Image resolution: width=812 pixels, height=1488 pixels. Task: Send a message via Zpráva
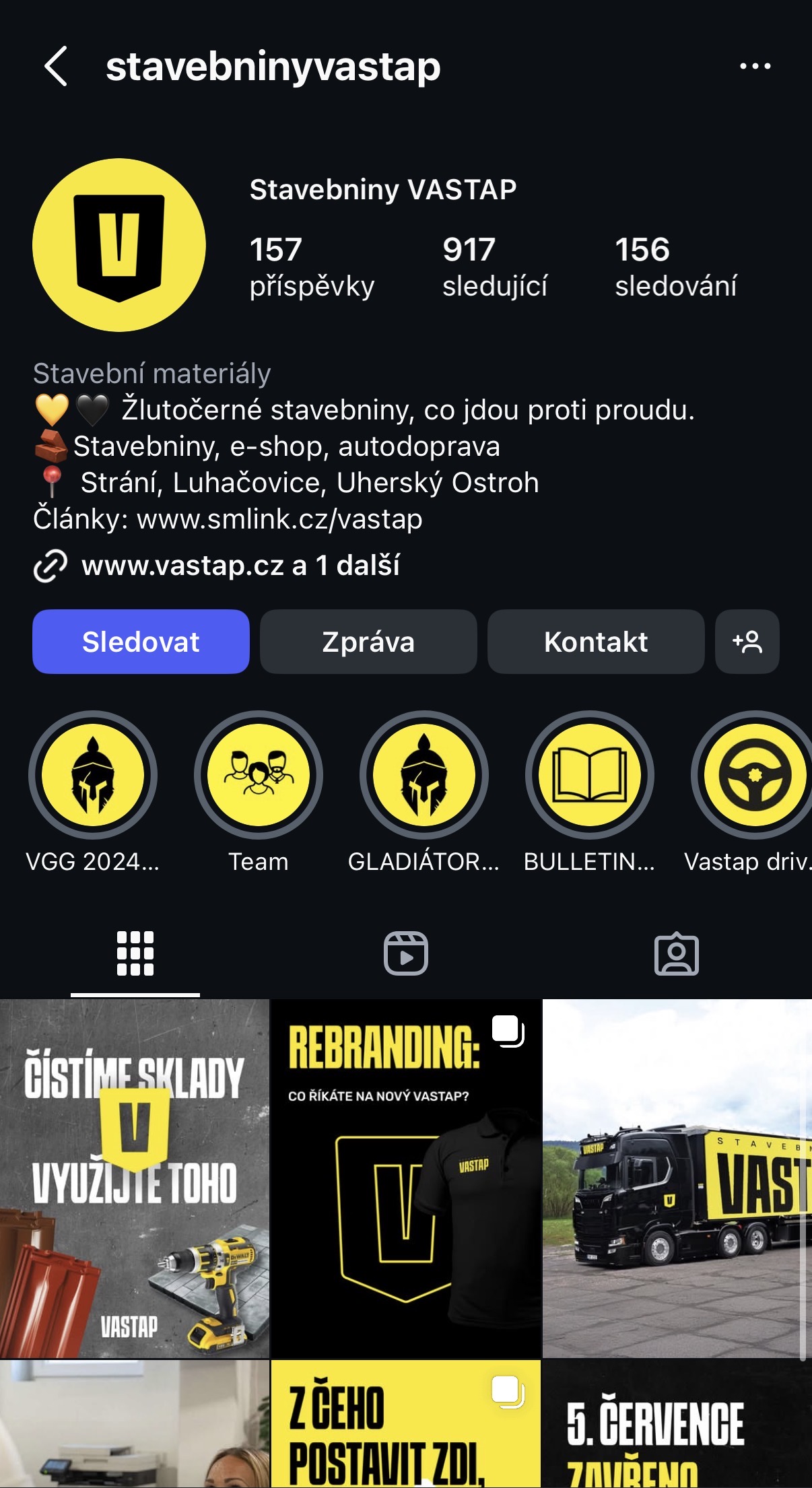[368, 642]
